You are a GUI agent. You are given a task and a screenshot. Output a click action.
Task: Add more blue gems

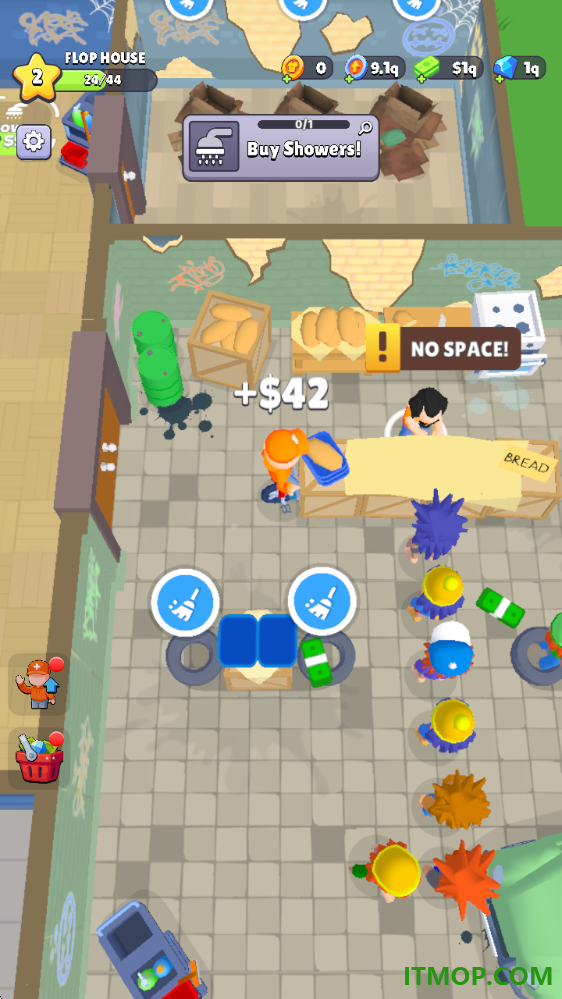pyautogui.click(x=499, y=78)
